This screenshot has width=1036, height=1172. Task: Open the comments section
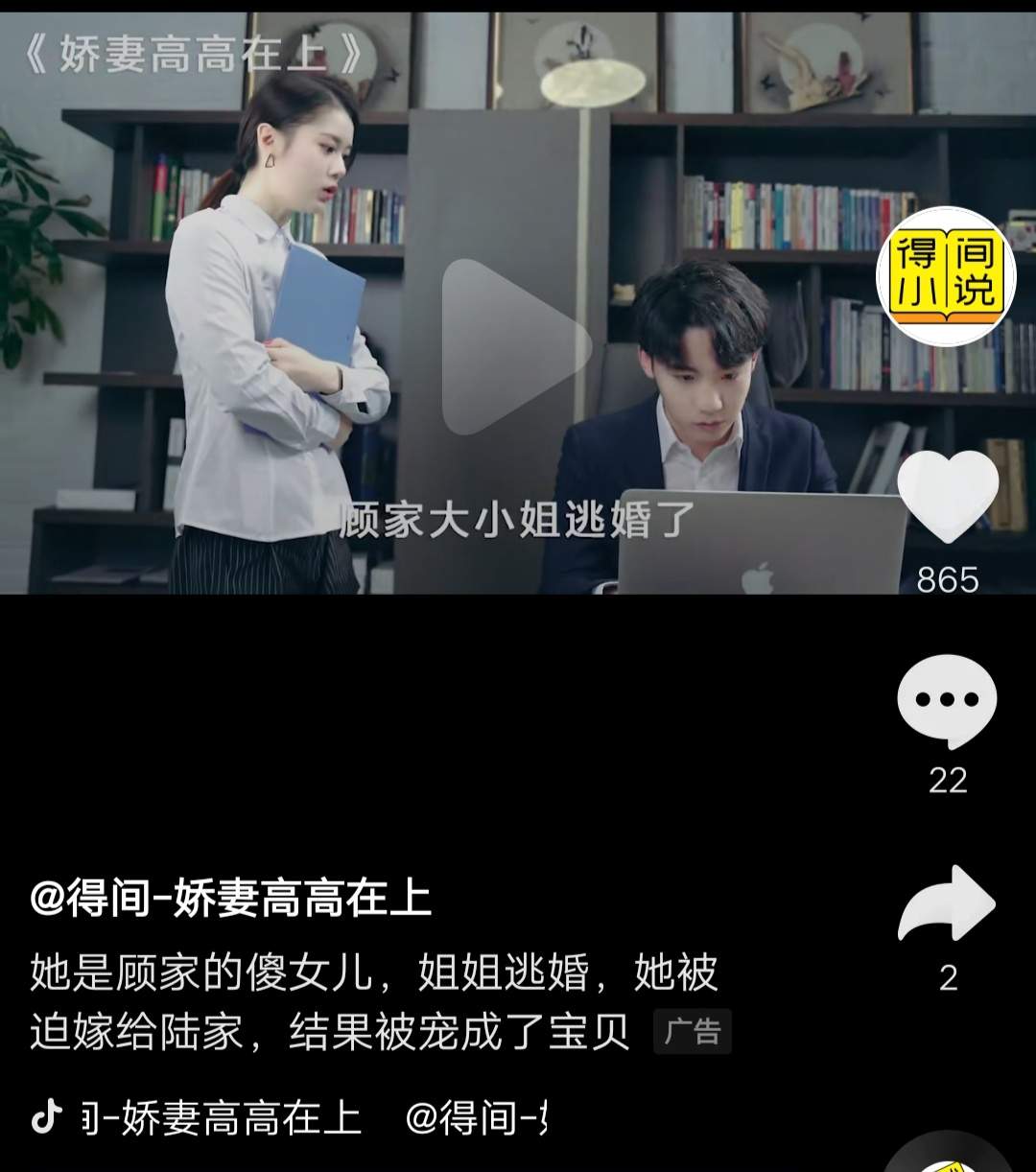tap(947, 701)
